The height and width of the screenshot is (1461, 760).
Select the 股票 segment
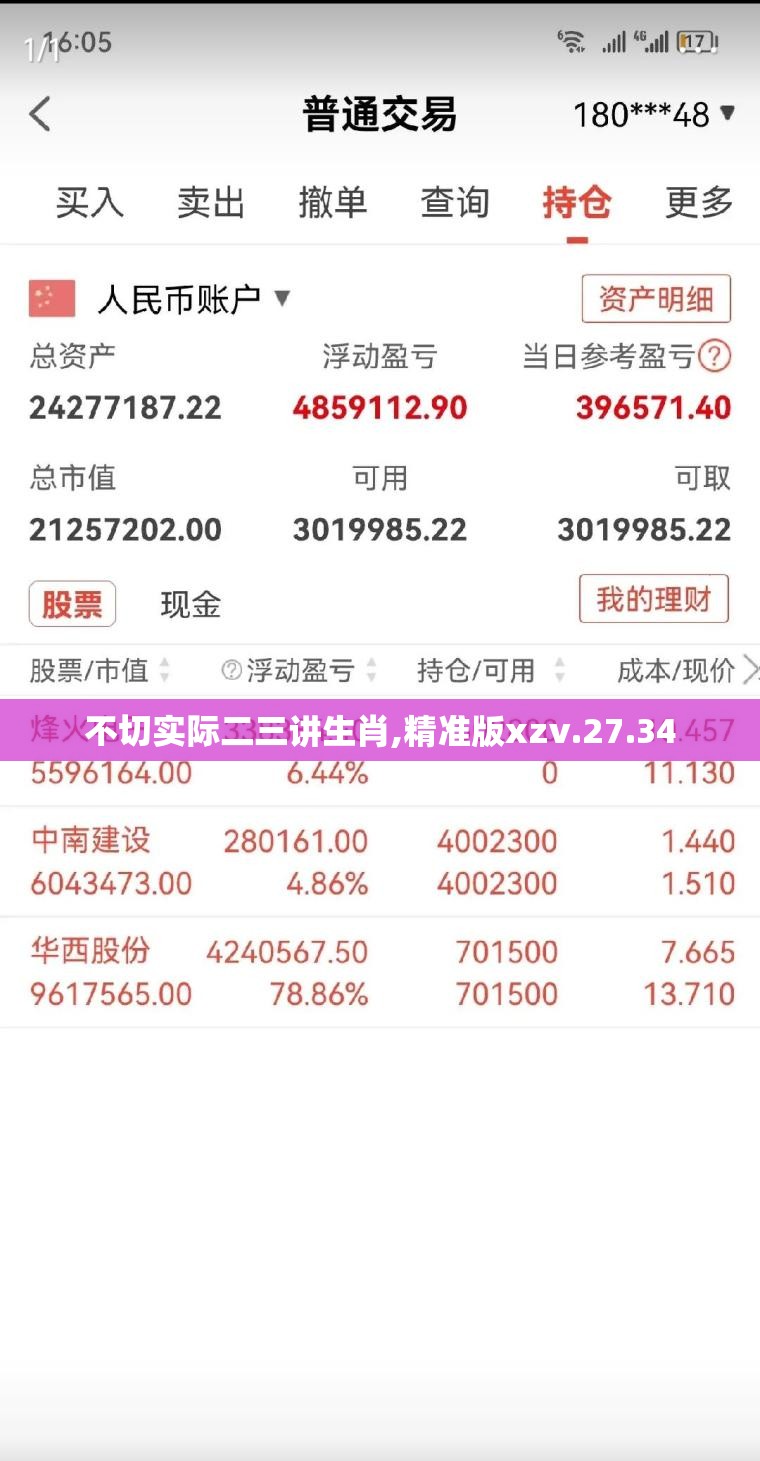tap(72, 604)
